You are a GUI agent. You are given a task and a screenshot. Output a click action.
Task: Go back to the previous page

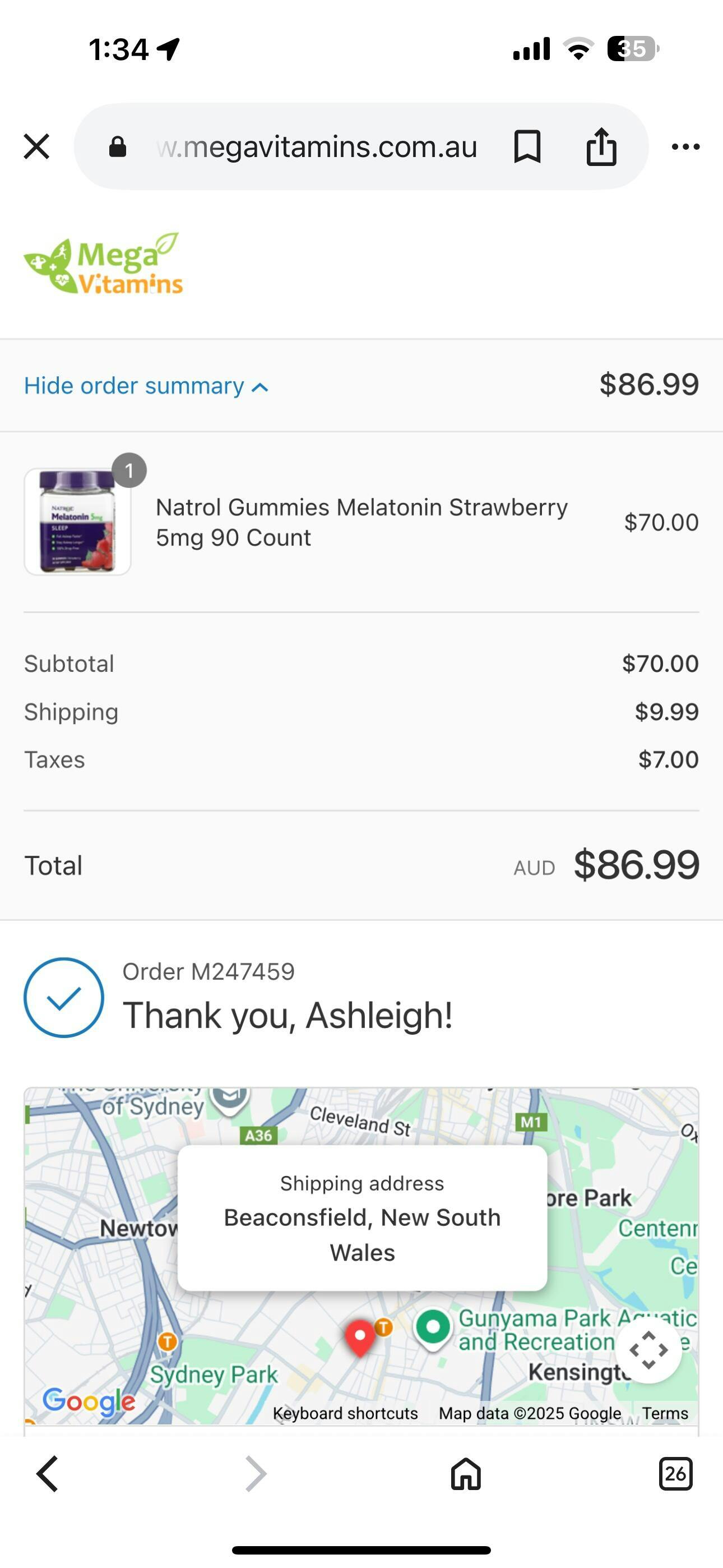tap(48, 1474)
